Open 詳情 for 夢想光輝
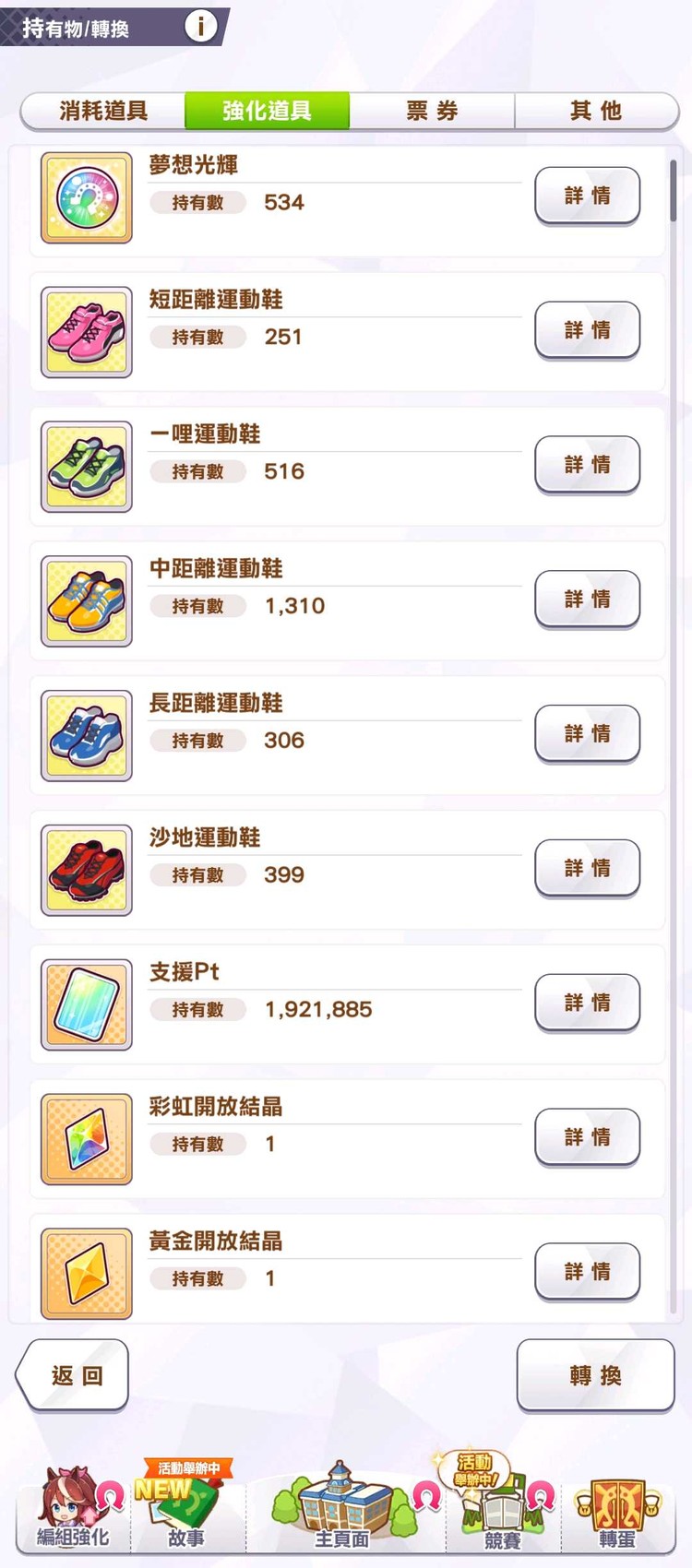 pyautogui.click(x=588, y=196)
